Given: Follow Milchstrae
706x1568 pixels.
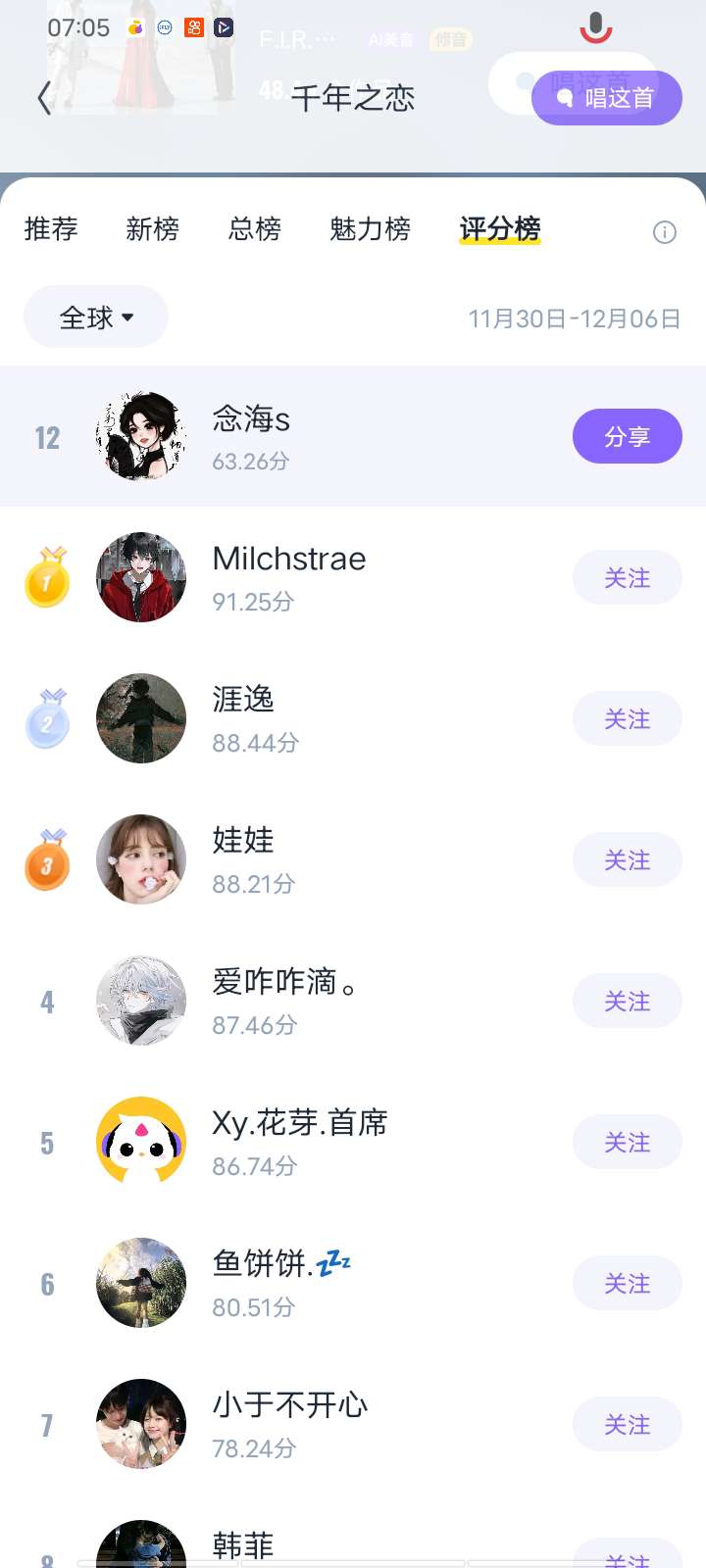Looking at the screenshot, I should (627, 578).
